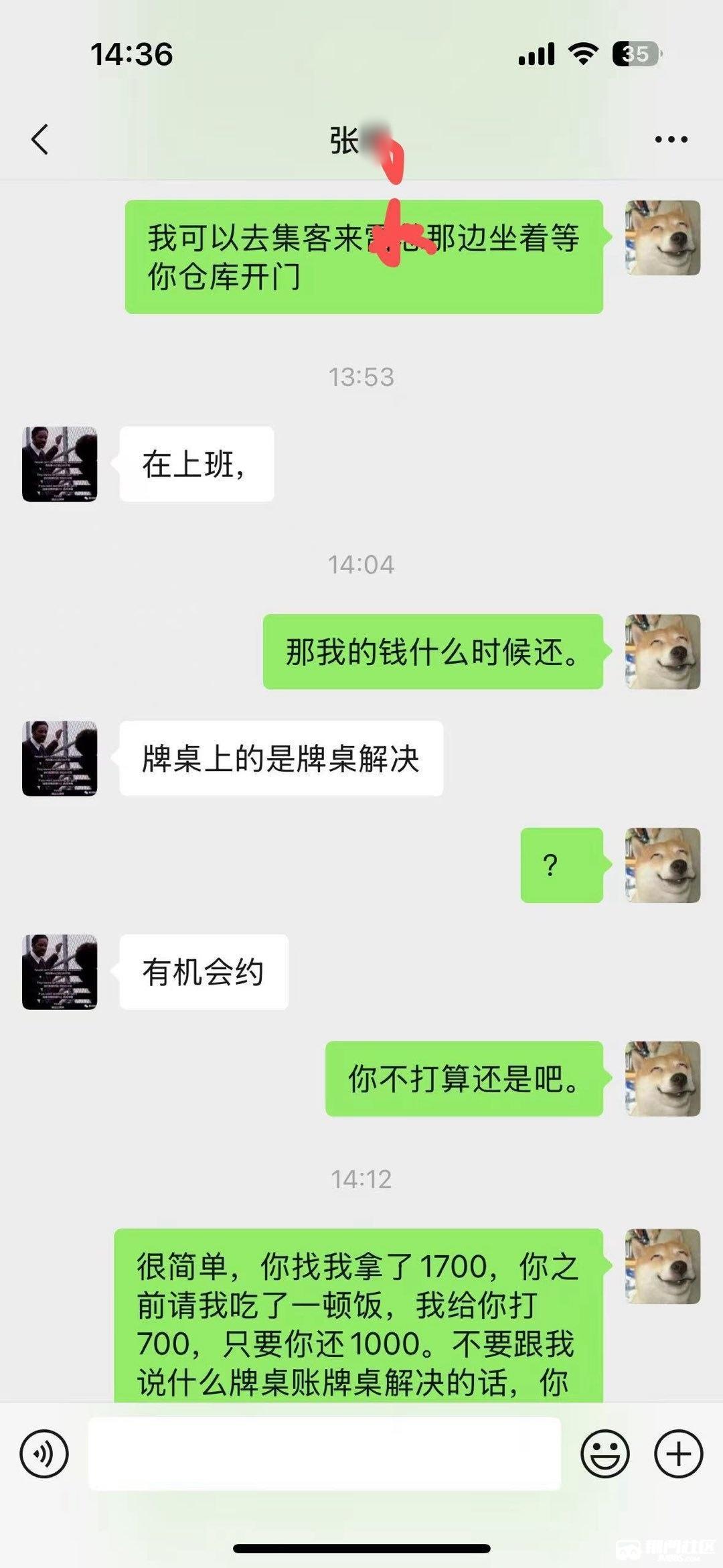View profile from avatar beside "在上班,"

pyautogui.click(x=60, y=464)
